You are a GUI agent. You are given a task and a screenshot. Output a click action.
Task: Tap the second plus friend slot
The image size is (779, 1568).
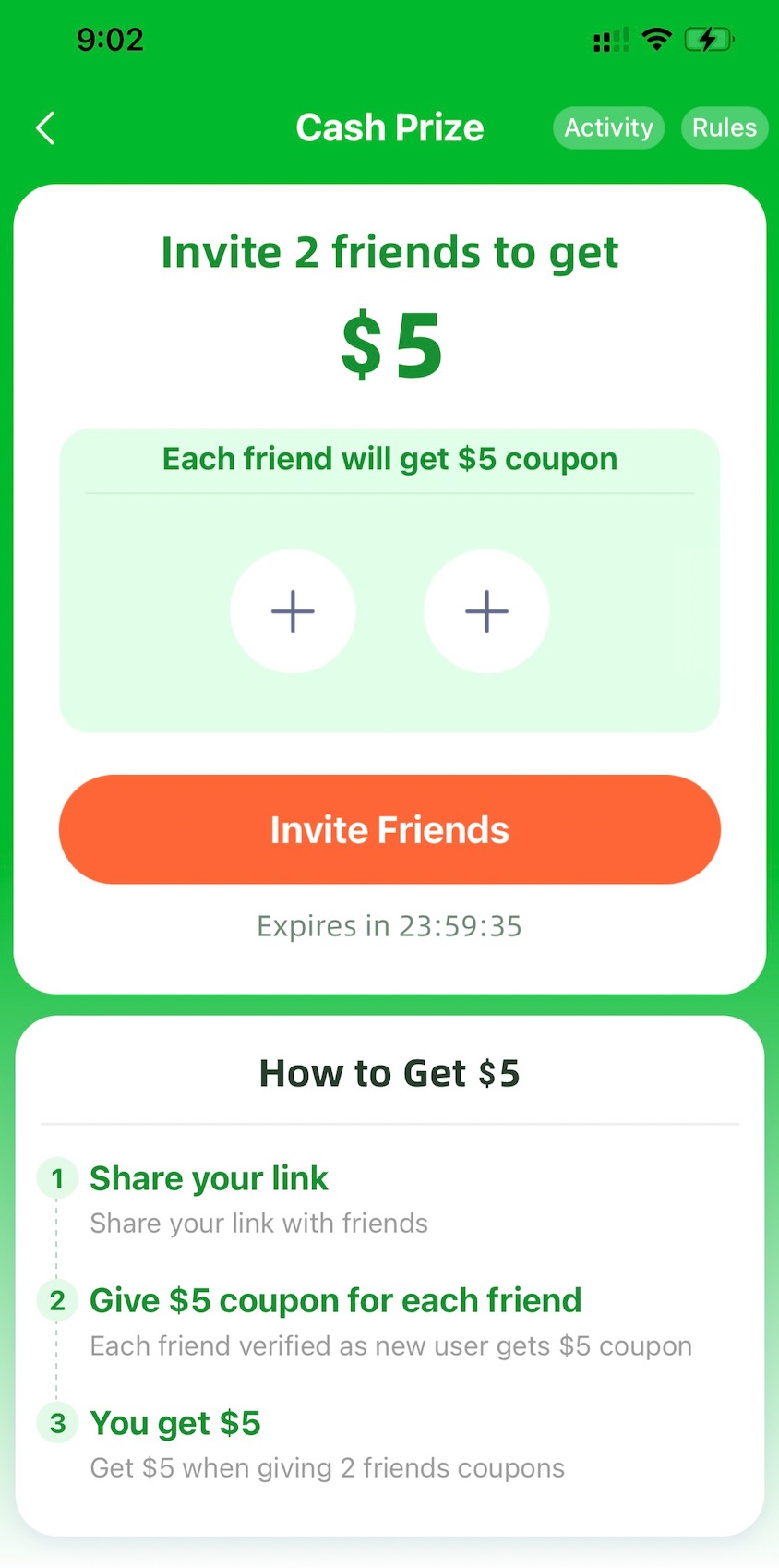[486, 611]
